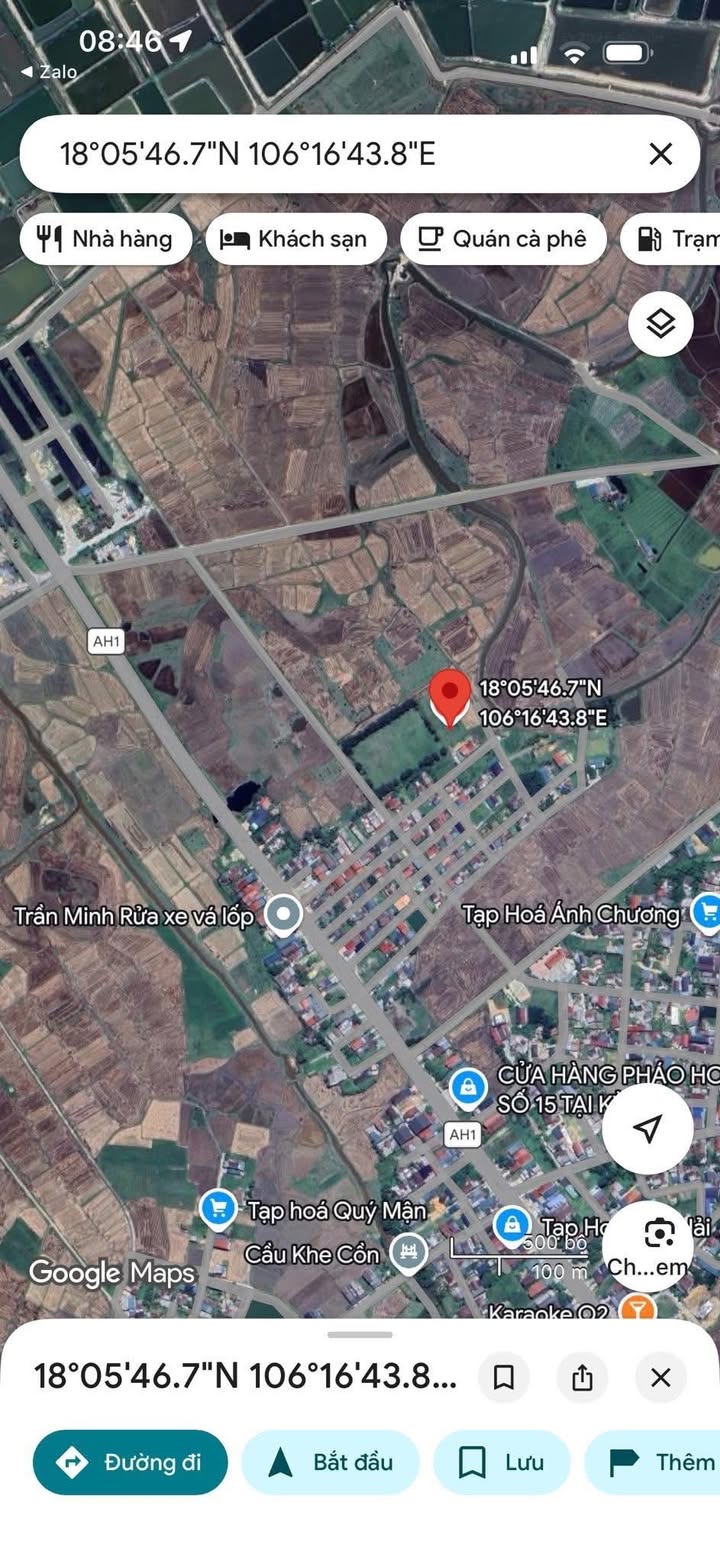This screenshot has width=720, height=1564.
Task: Open Tạp Hoá Ánh Chương place marker
Action: 707,912
